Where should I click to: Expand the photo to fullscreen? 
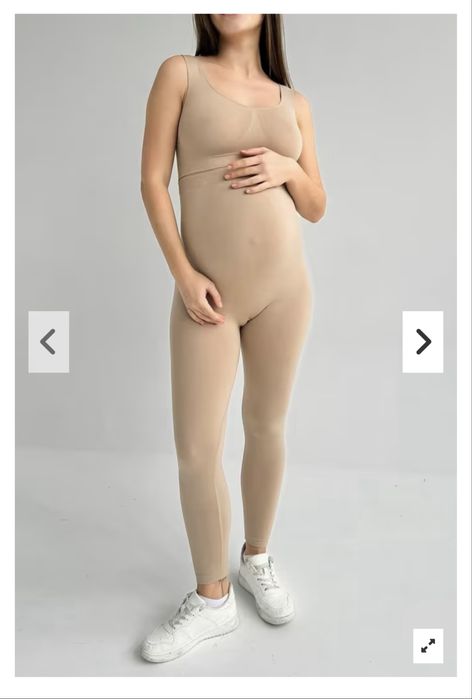pyautogui.click(x=428, y=646)
